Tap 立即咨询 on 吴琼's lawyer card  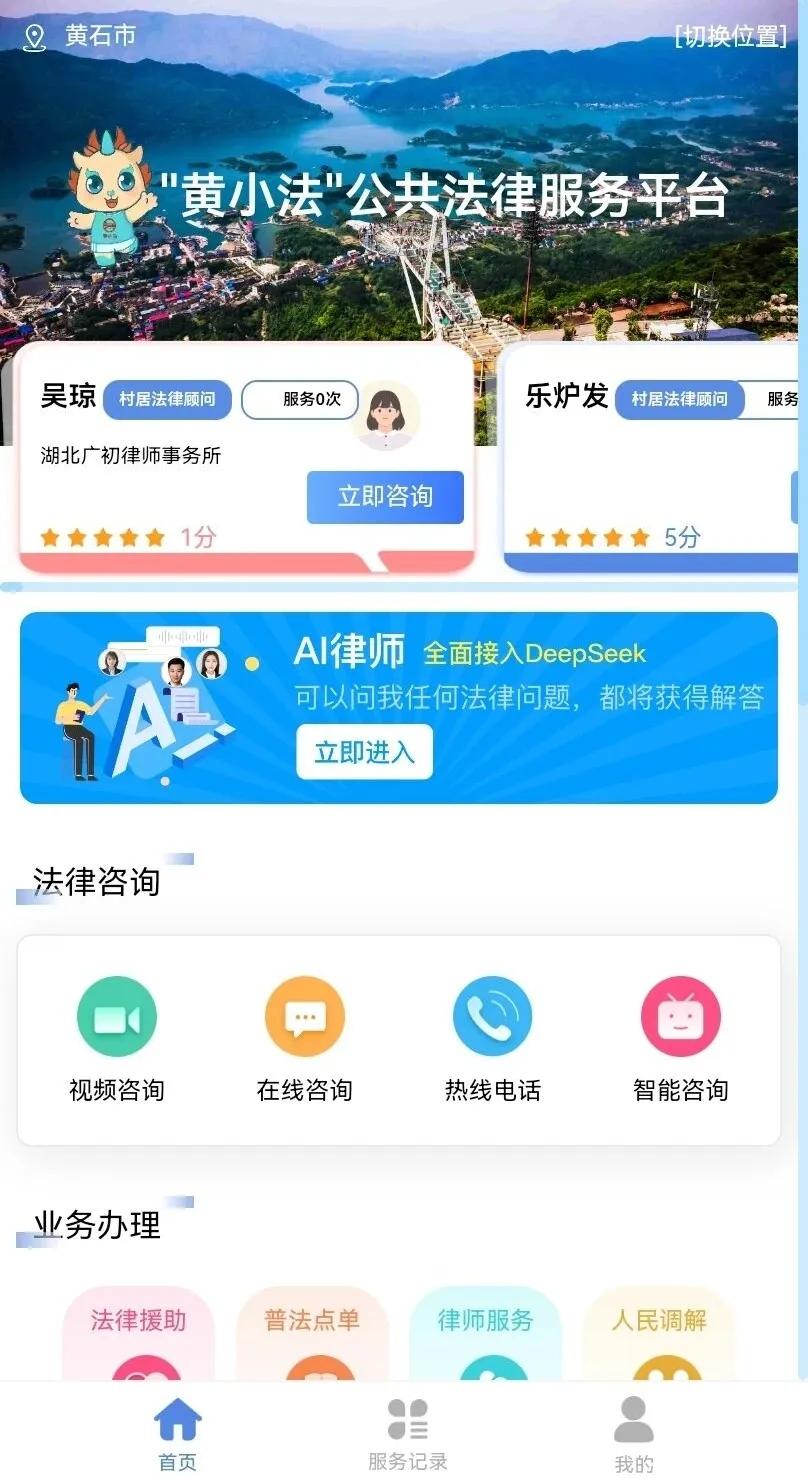coord(385,497)
